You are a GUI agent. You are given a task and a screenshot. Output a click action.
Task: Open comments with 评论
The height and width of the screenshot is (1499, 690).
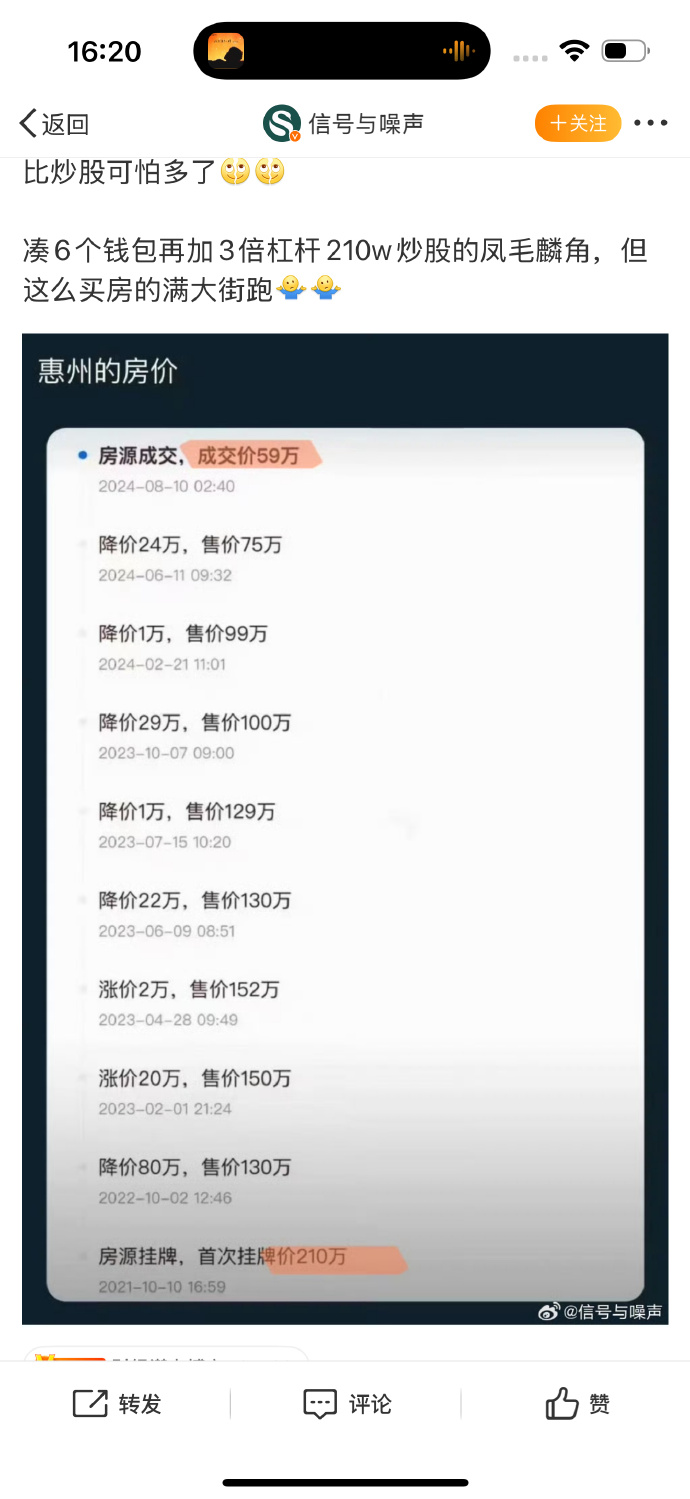point(347,1404)
